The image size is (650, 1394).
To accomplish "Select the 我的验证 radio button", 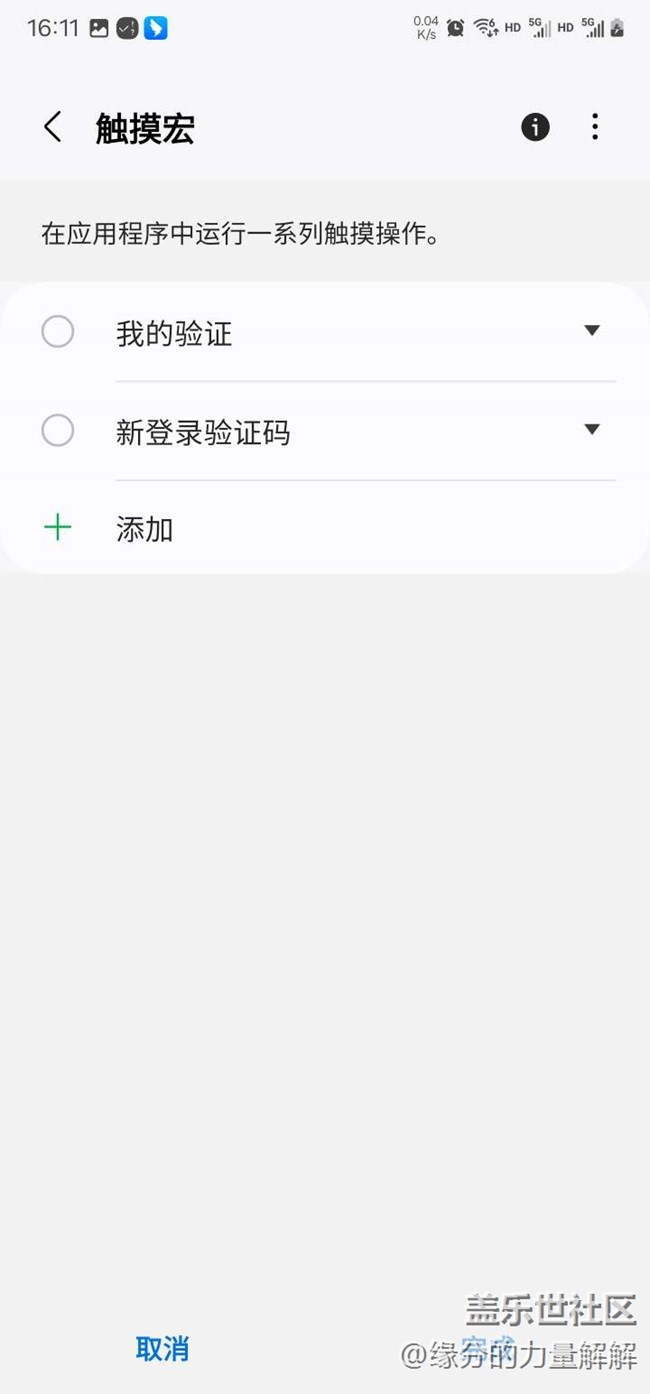I will (x=58, y=332).
